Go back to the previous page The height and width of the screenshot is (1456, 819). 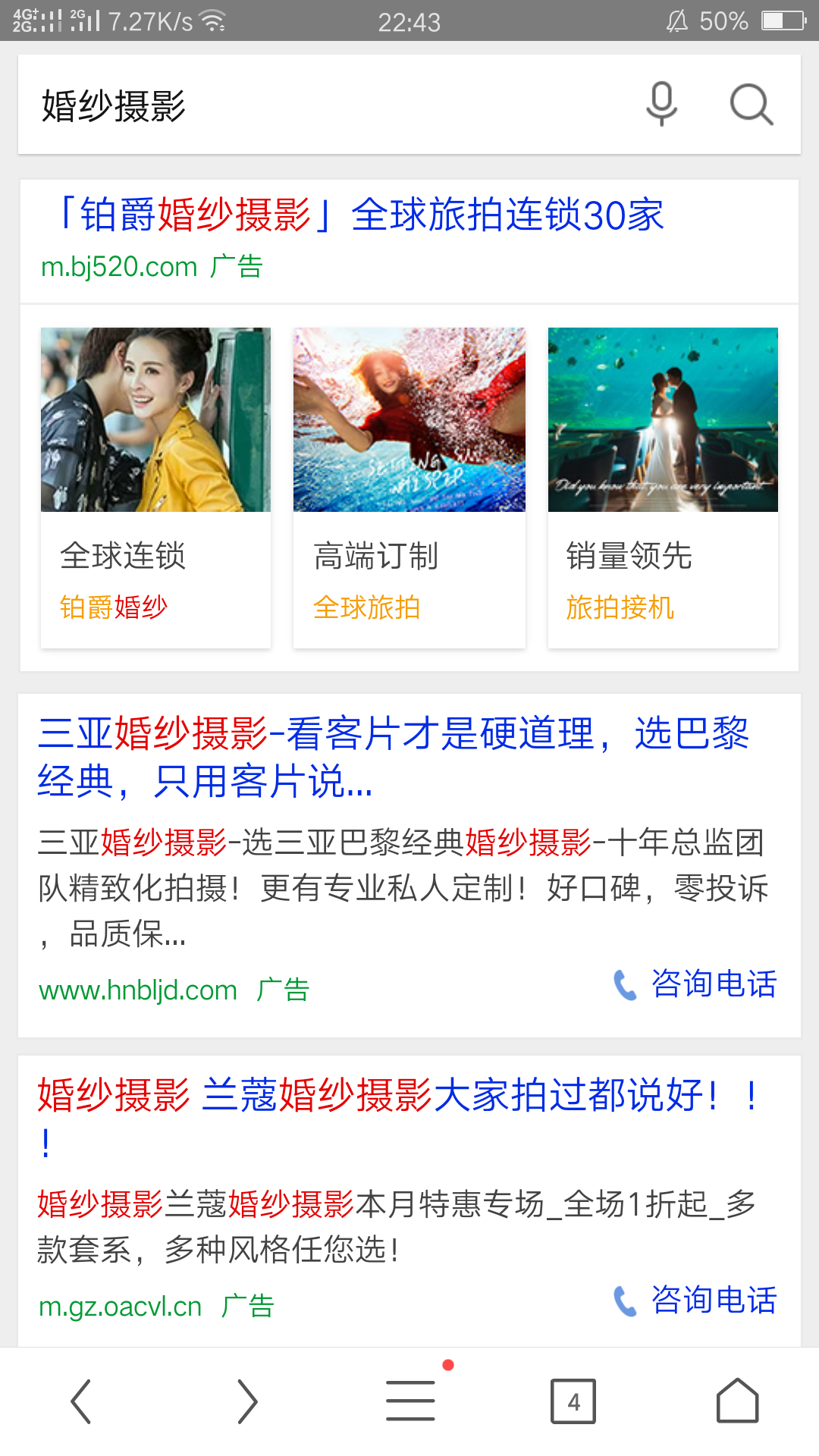point(81,1401)
